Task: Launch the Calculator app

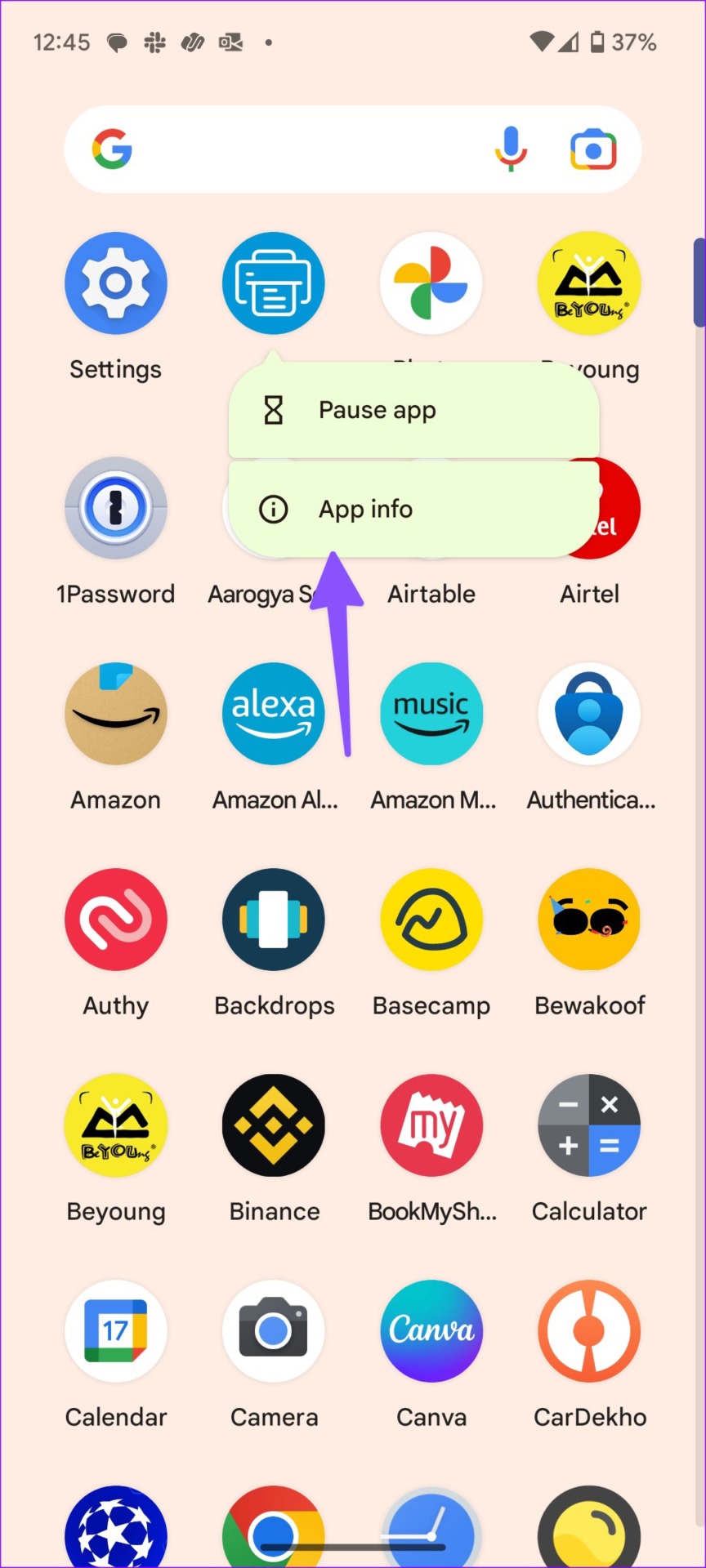Action: pos(589,1125)
